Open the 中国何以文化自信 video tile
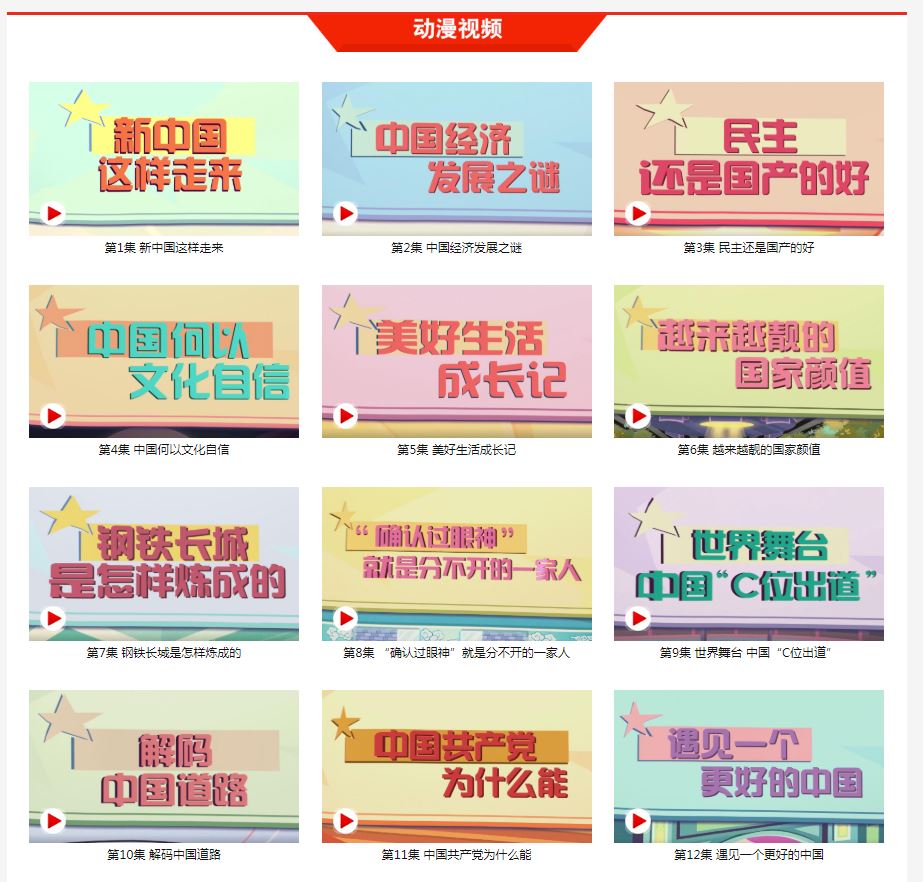This screenshot has width=923, height=882. [x=164, y=361]
